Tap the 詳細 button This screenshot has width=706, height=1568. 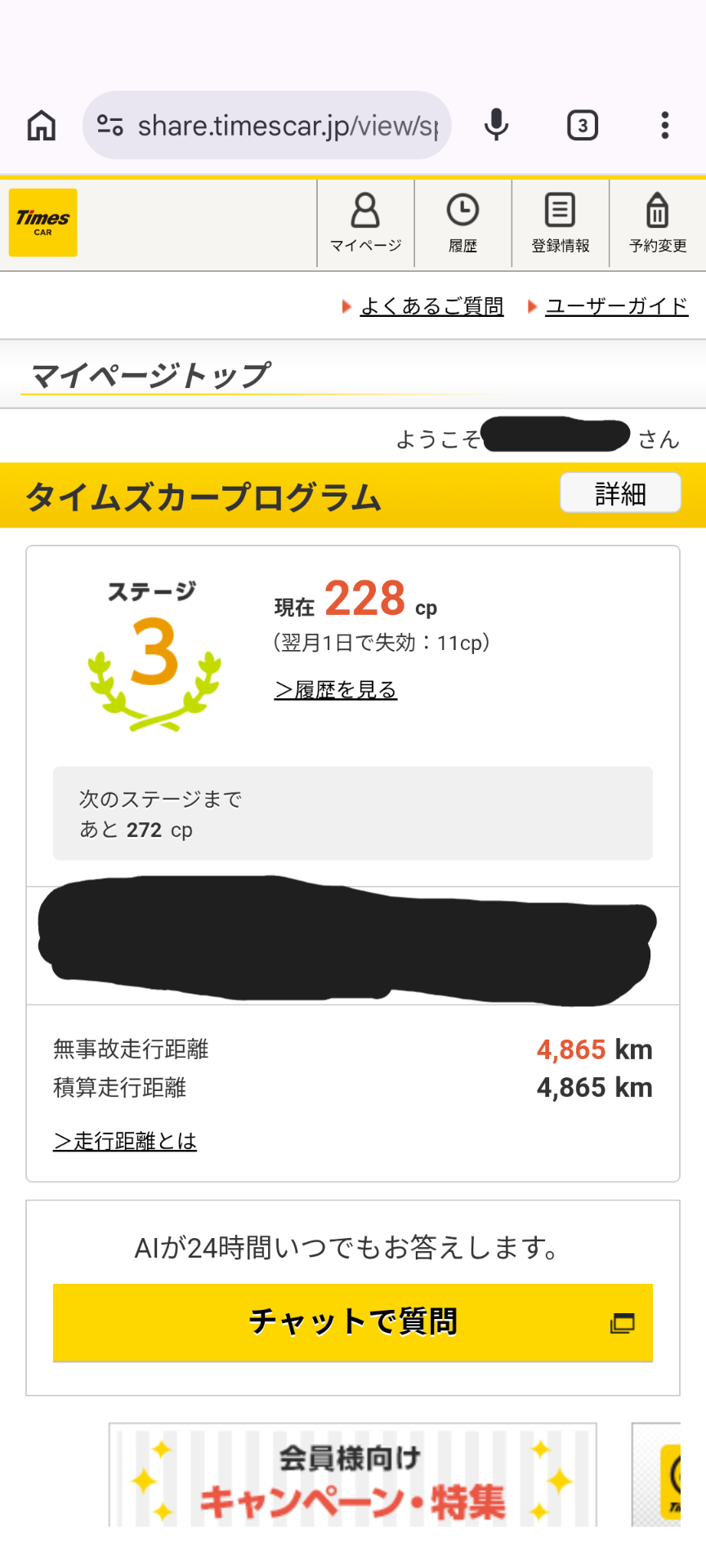coord(620,493)
